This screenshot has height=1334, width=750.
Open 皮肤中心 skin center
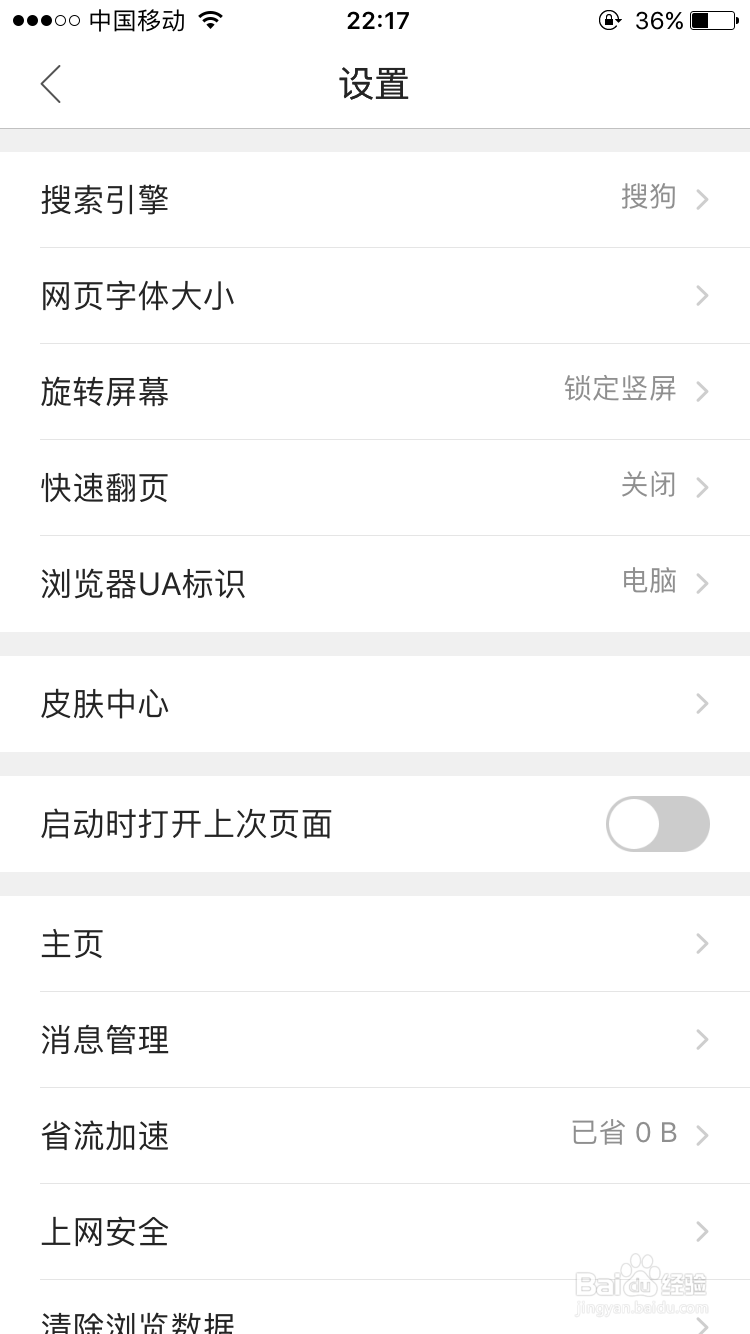coord(375,704)
